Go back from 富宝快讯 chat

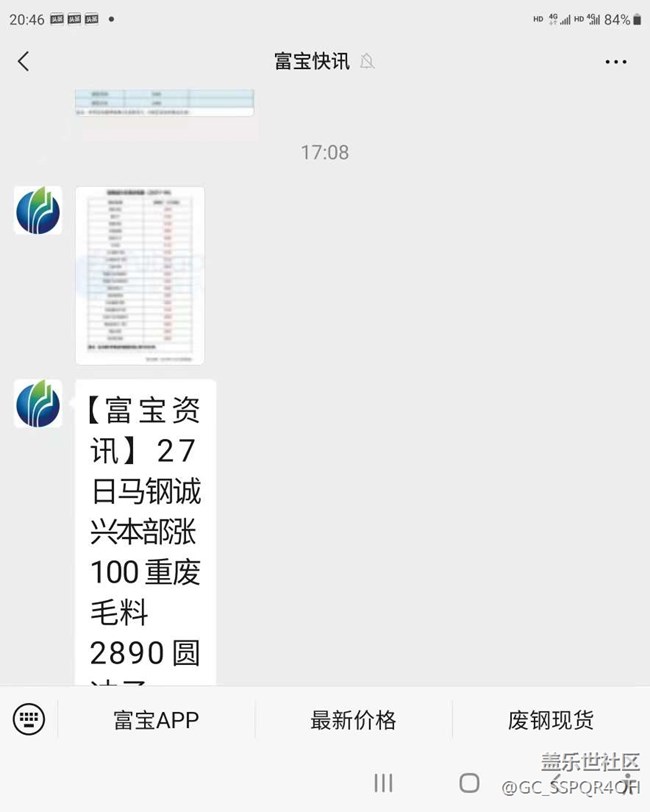coord(24,61)
